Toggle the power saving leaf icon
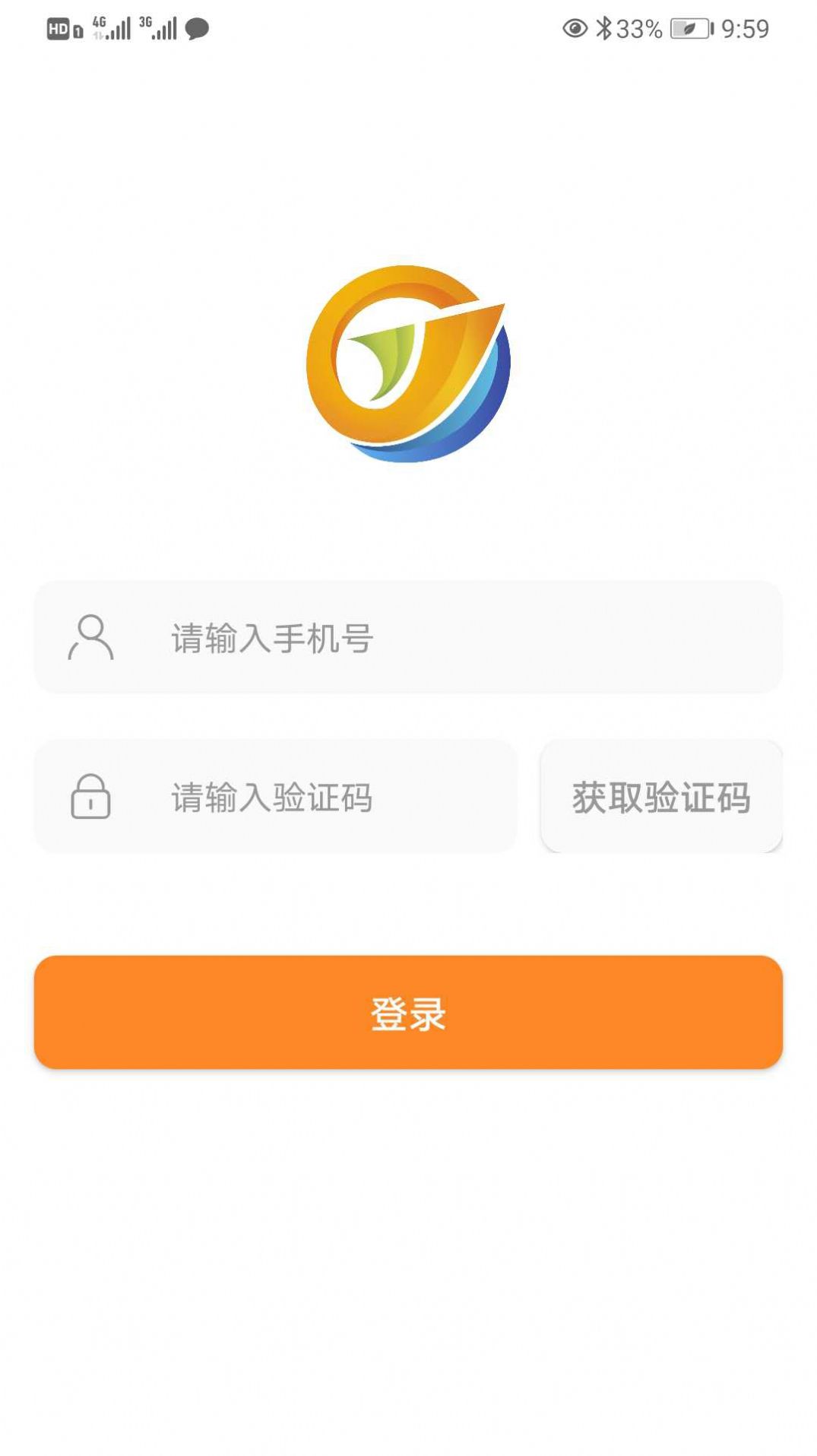 (689, 28)
